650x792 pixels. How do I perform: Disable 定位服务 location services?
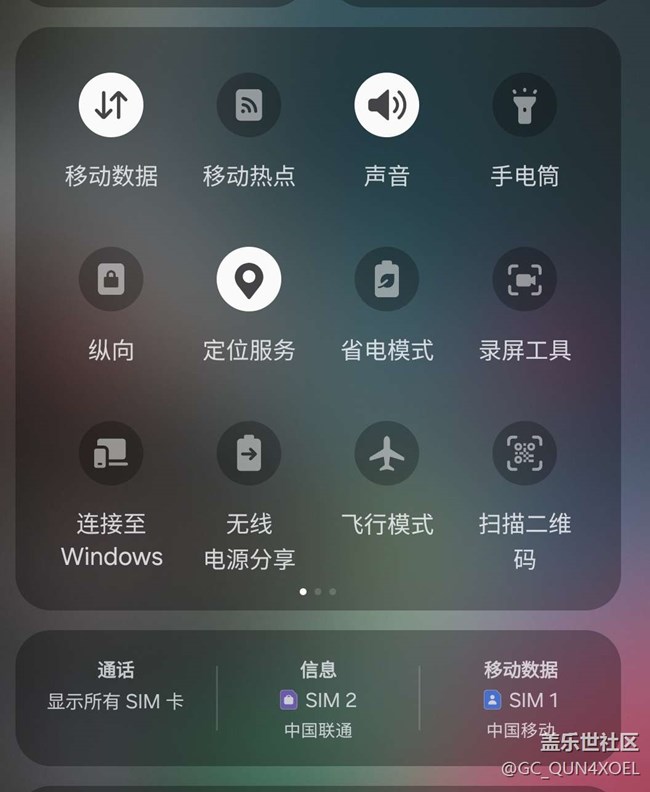click(x=249, y=279)
